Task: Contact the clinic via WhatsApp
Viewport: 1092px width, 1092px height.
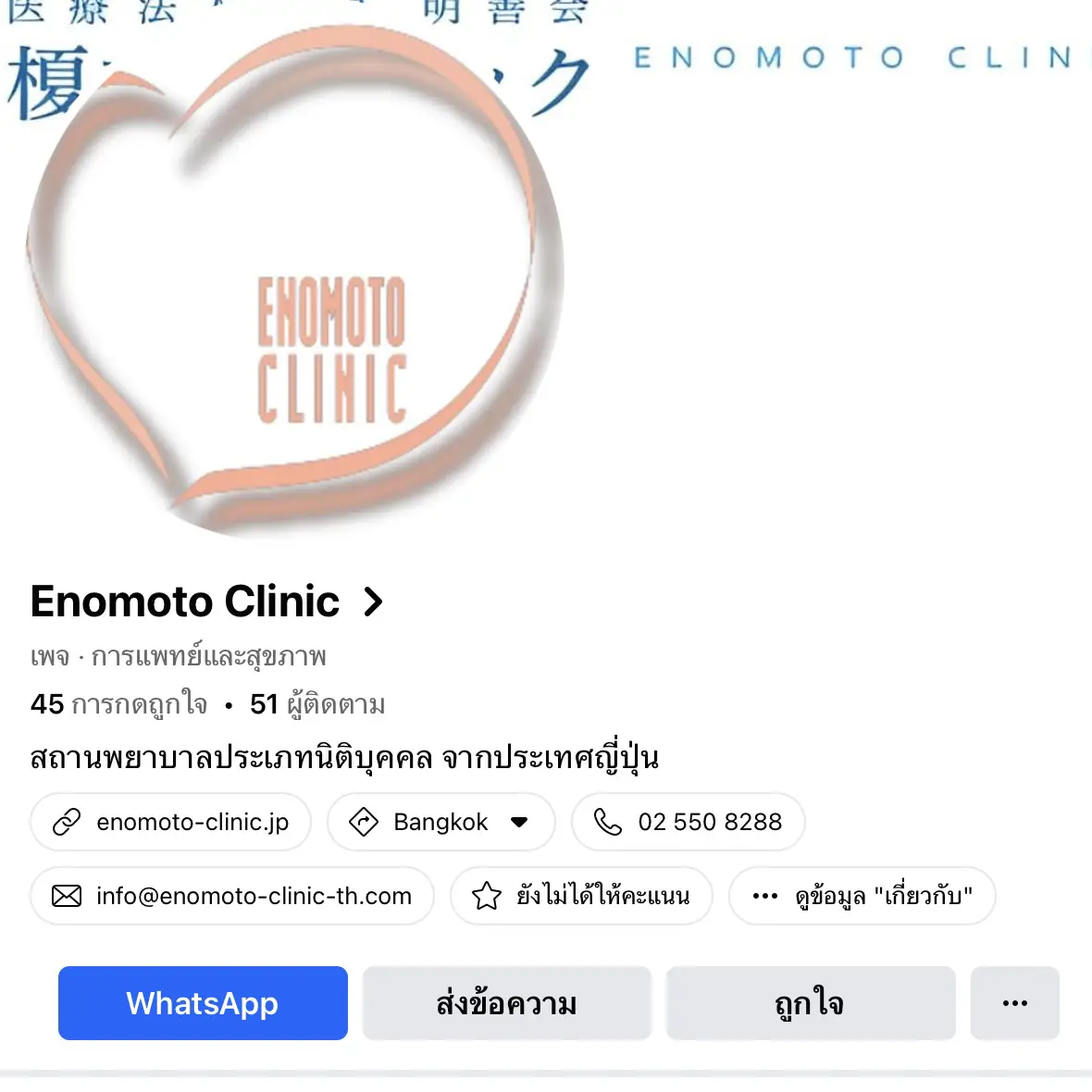Action: click(x=203, y=1003)
